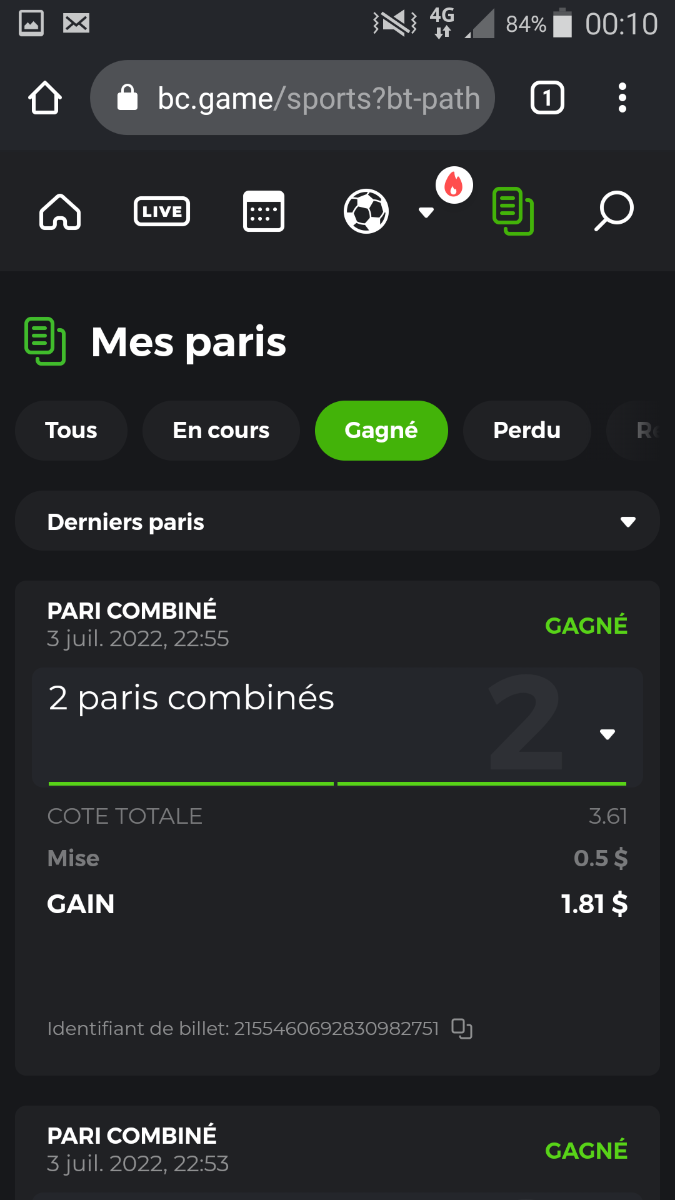675x1200 pixels.
Task: Switch to the Tous filter
Action: [71, 431]
